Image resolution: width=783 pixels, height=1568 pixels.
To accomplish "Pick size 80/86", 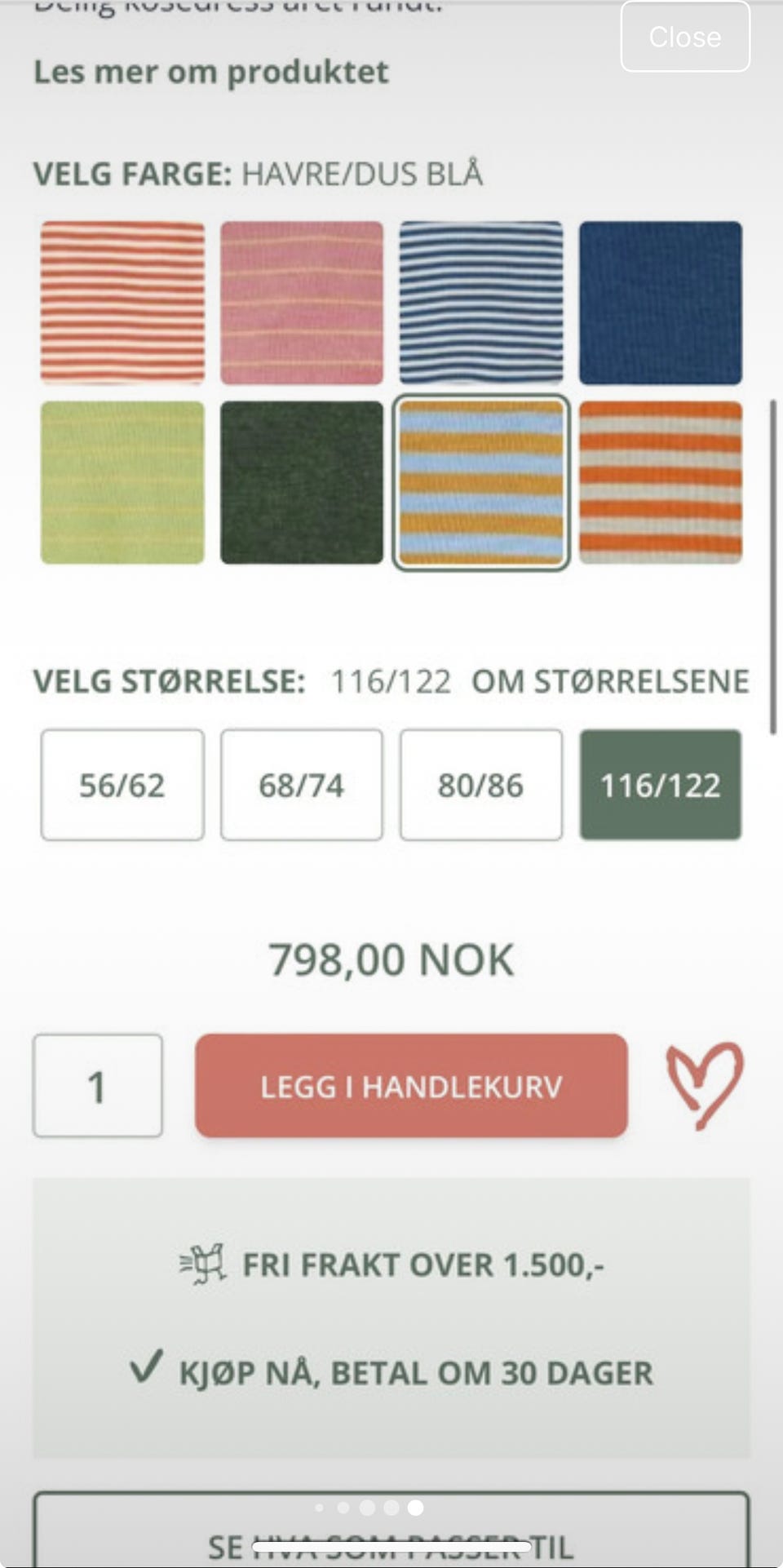I will [481, 785].
